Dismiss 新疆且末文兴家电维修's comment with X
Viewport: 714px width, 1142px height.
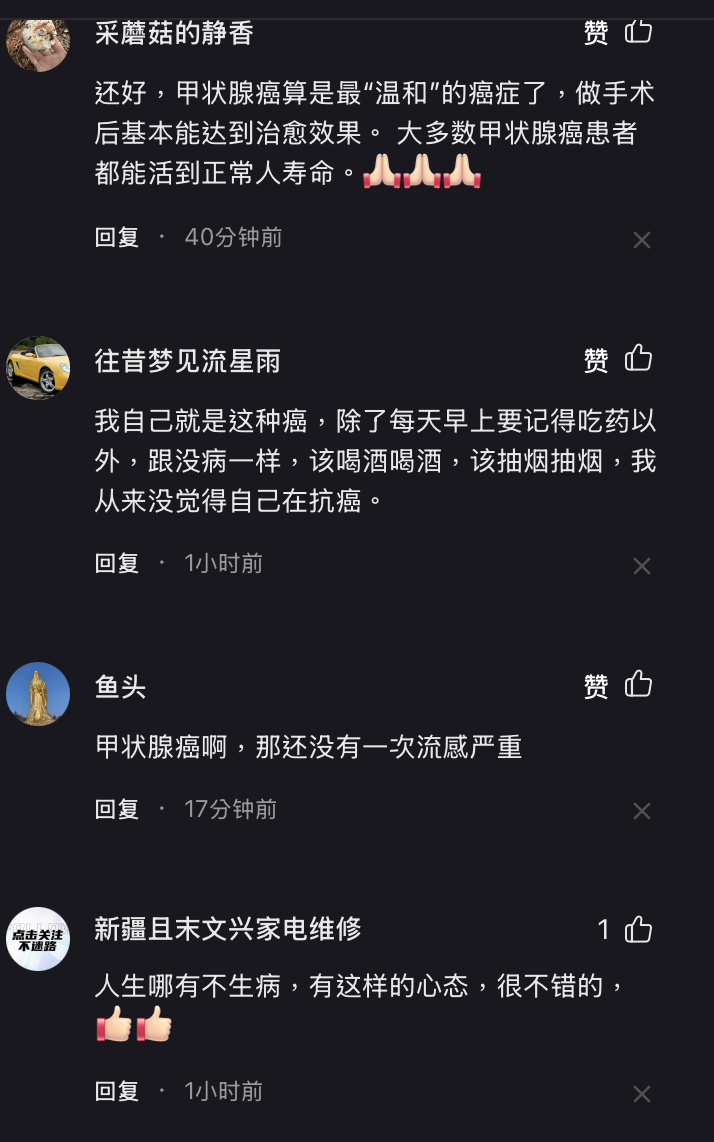click(642, 1094)
